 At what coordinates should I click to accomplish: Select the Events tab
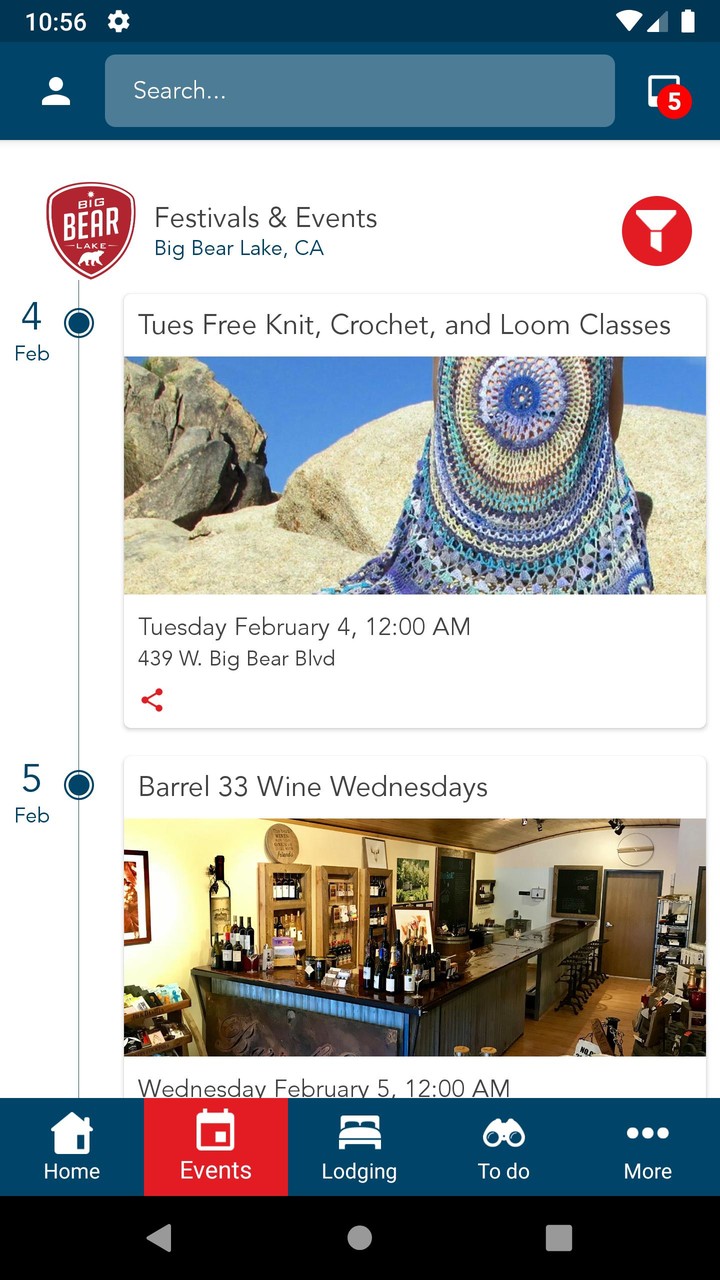pyautogui.click(x=216, y=1147)
